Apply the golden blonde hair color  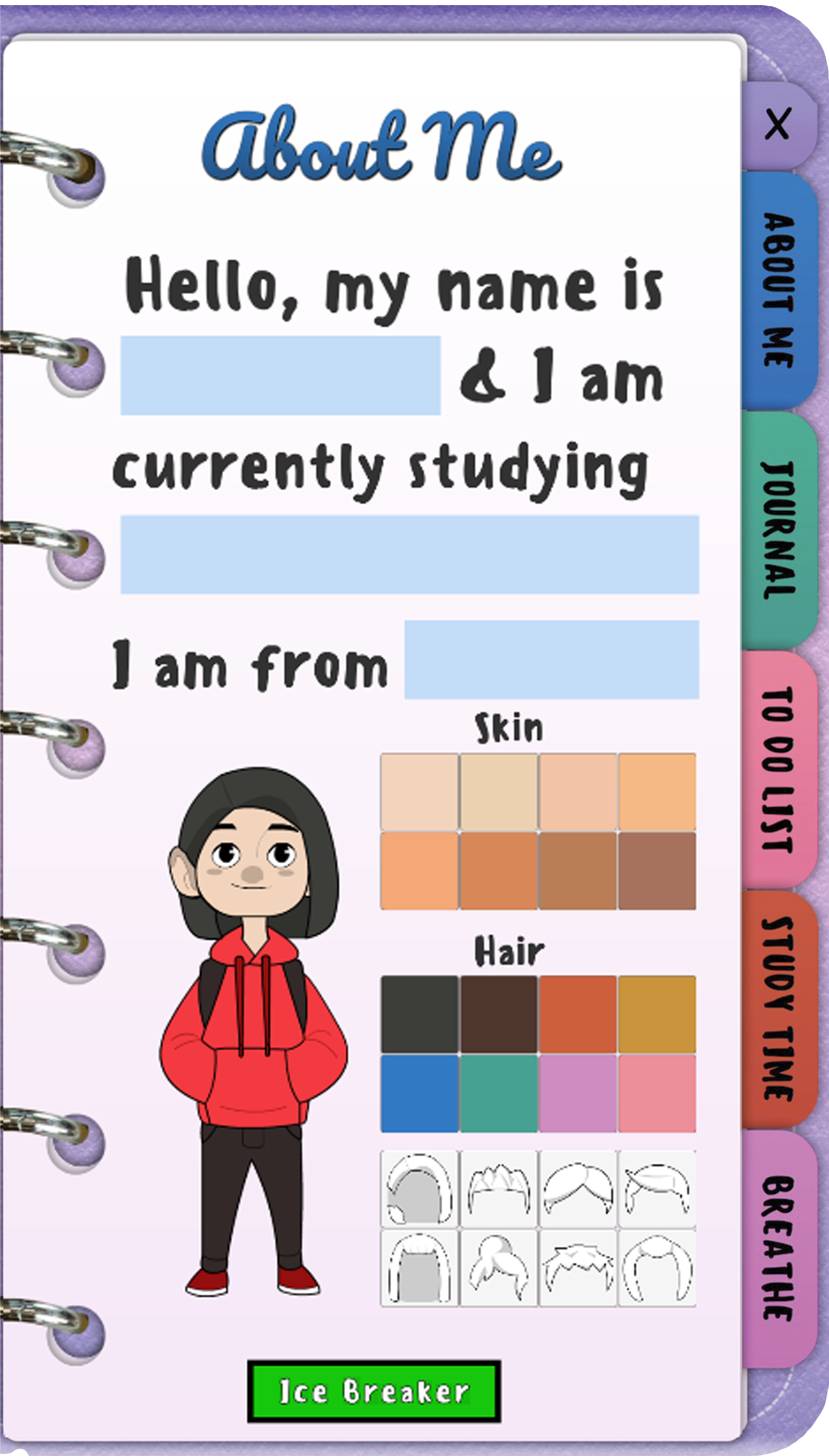pos(657,1014)
